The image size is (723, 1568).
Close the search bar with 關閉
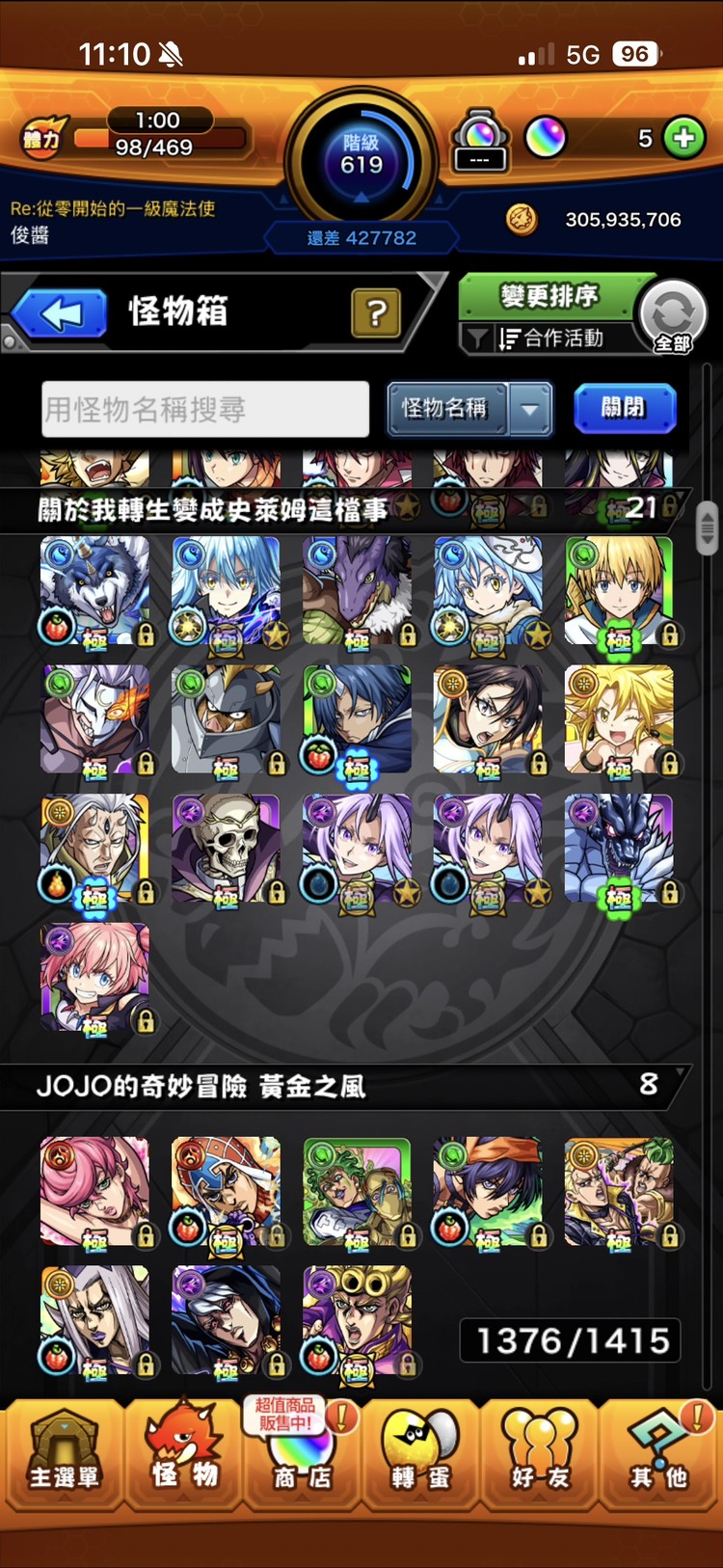tap(623, 408)
